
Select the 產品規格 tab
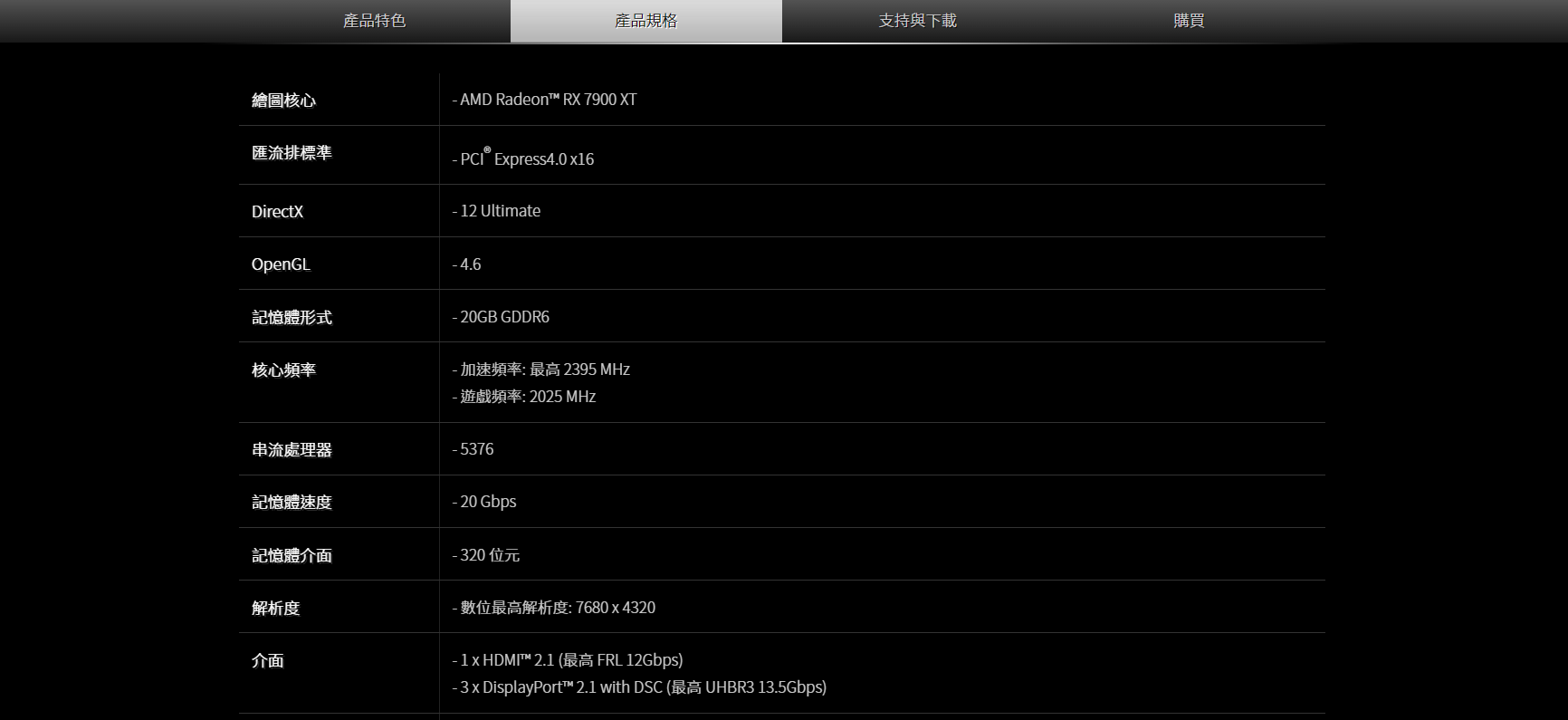click(x=646, y=21)
